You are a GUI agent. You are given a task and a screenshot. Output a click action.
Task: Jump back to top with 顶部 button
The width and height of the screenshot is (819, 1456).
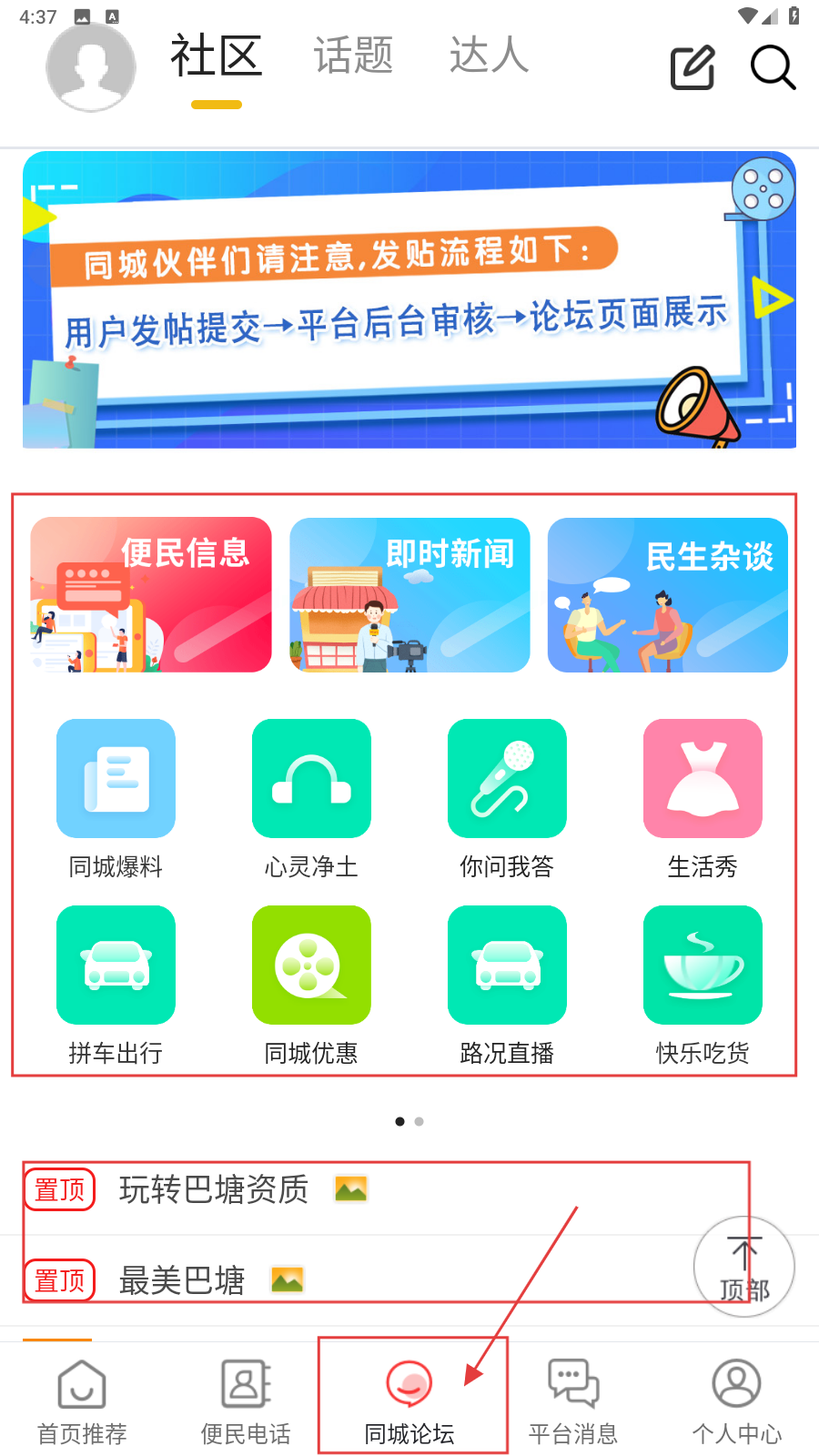[x=744, y=1266]
